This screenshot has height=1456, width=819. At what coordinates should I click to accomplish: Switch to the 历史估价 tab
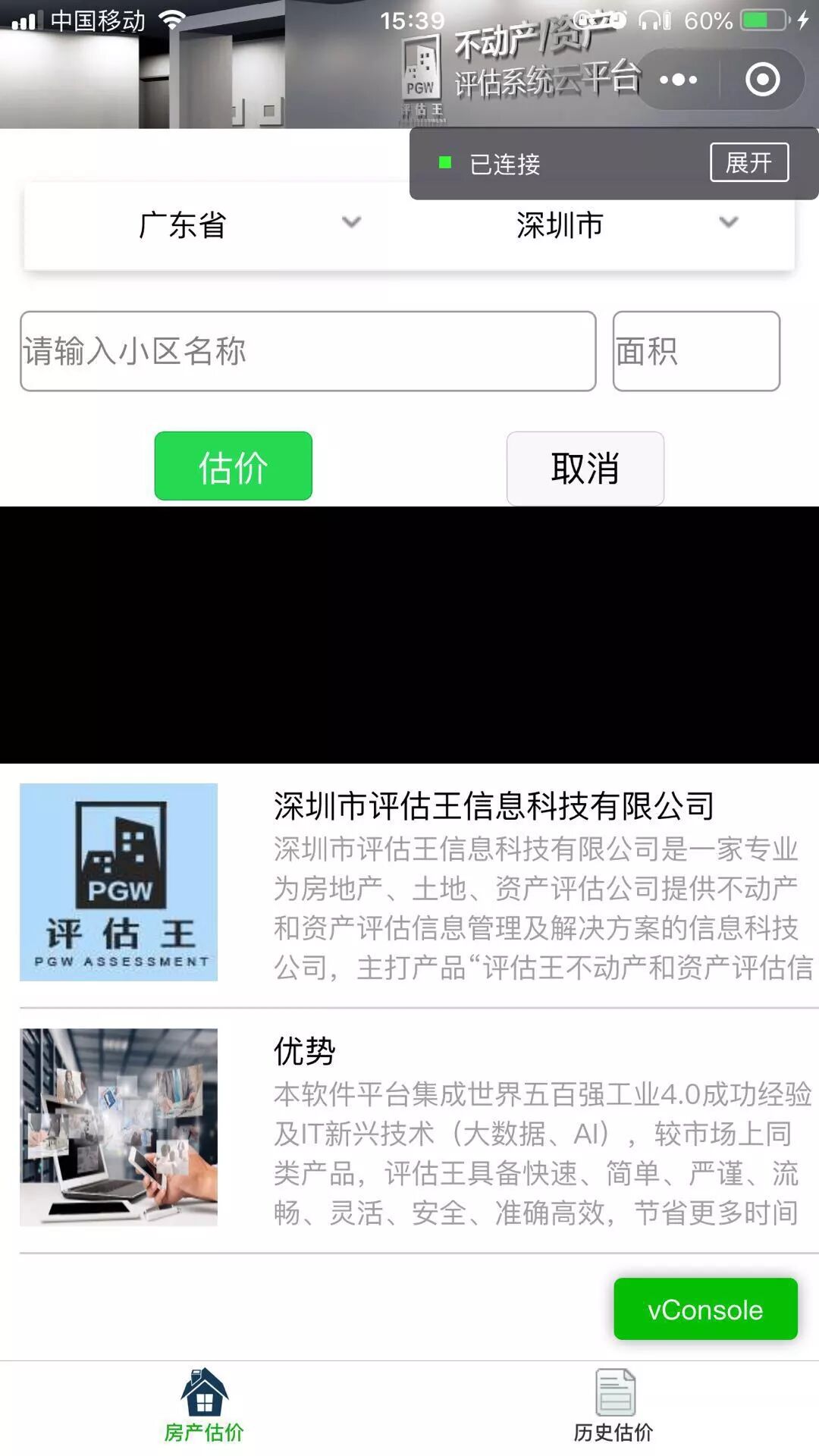(613, 1405)
